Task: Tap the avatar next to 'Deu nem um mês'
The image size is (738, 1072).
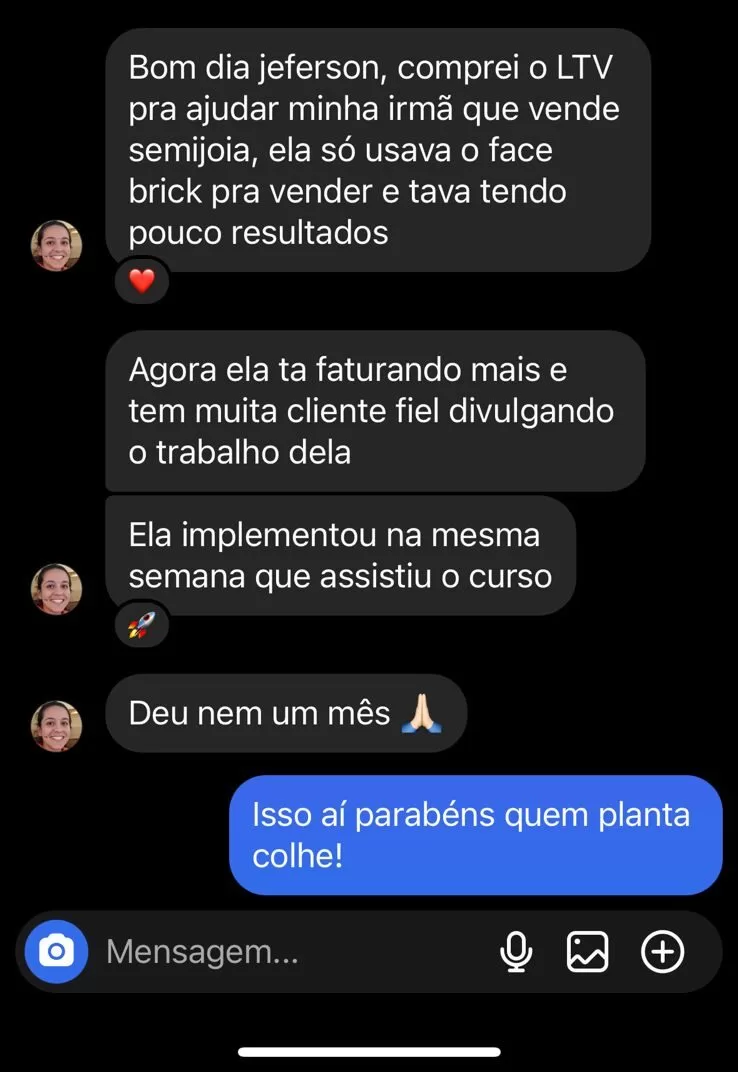Action: tap(56, 726)
